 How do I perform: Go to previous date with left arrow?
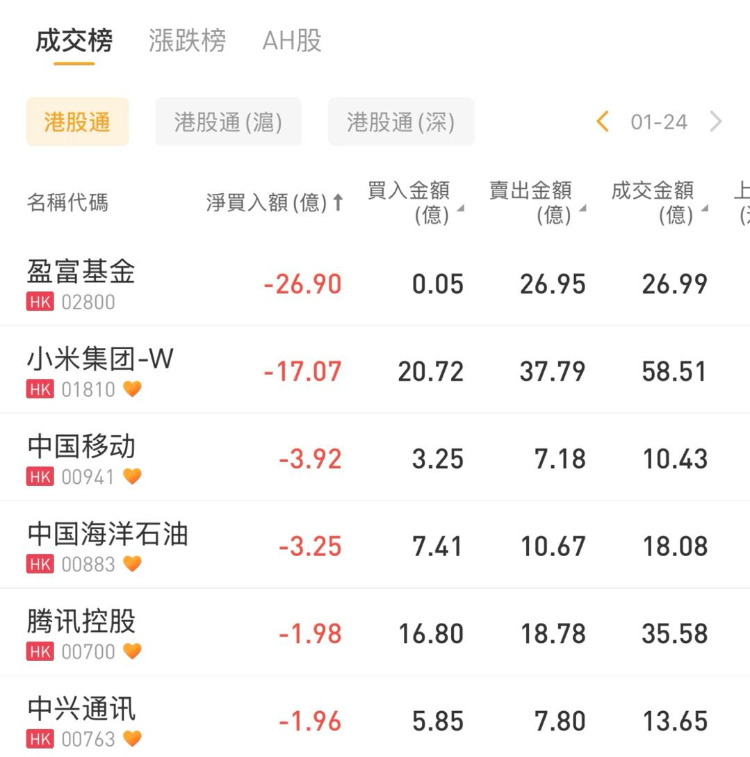coord(602,122)
